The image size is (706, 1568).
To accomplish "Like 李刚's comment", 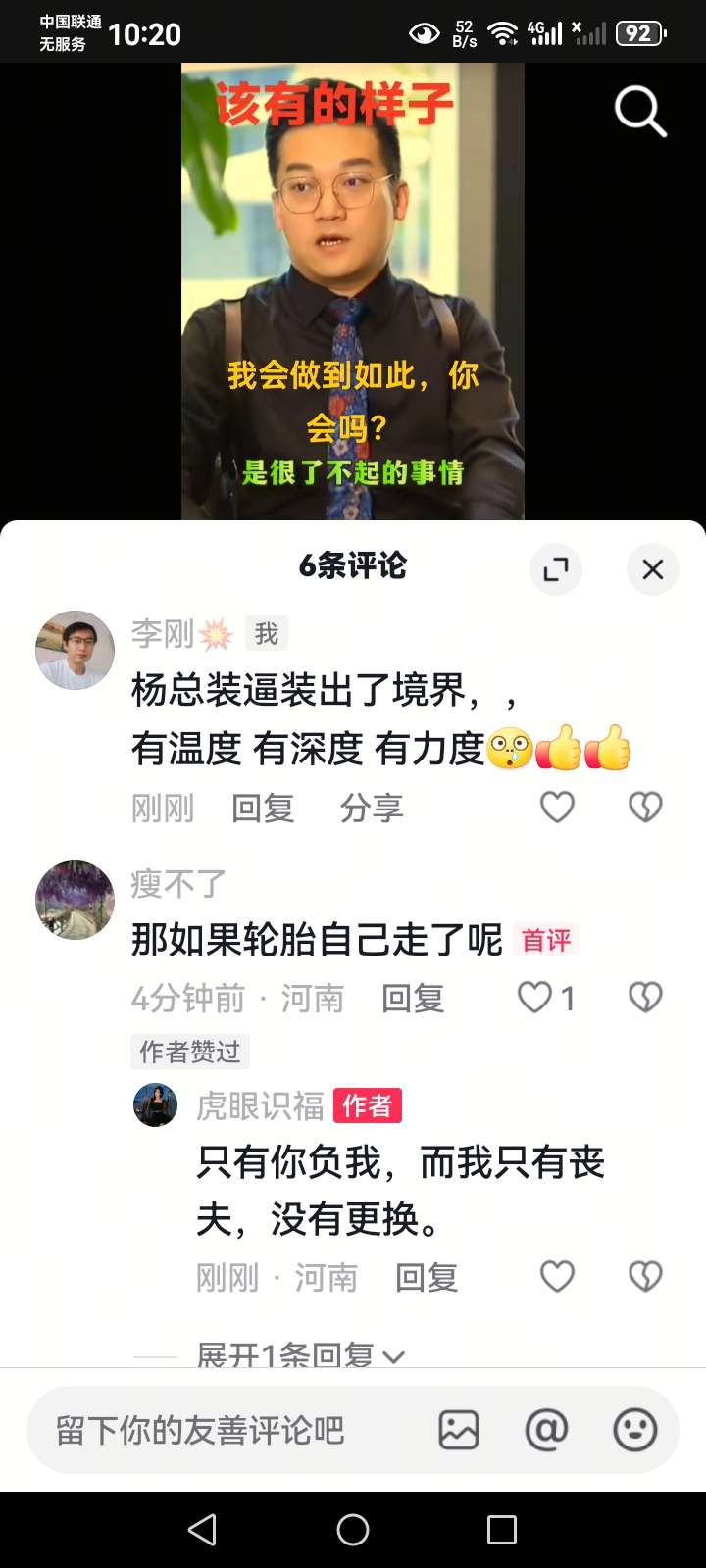I will click(x=557, y=808).
